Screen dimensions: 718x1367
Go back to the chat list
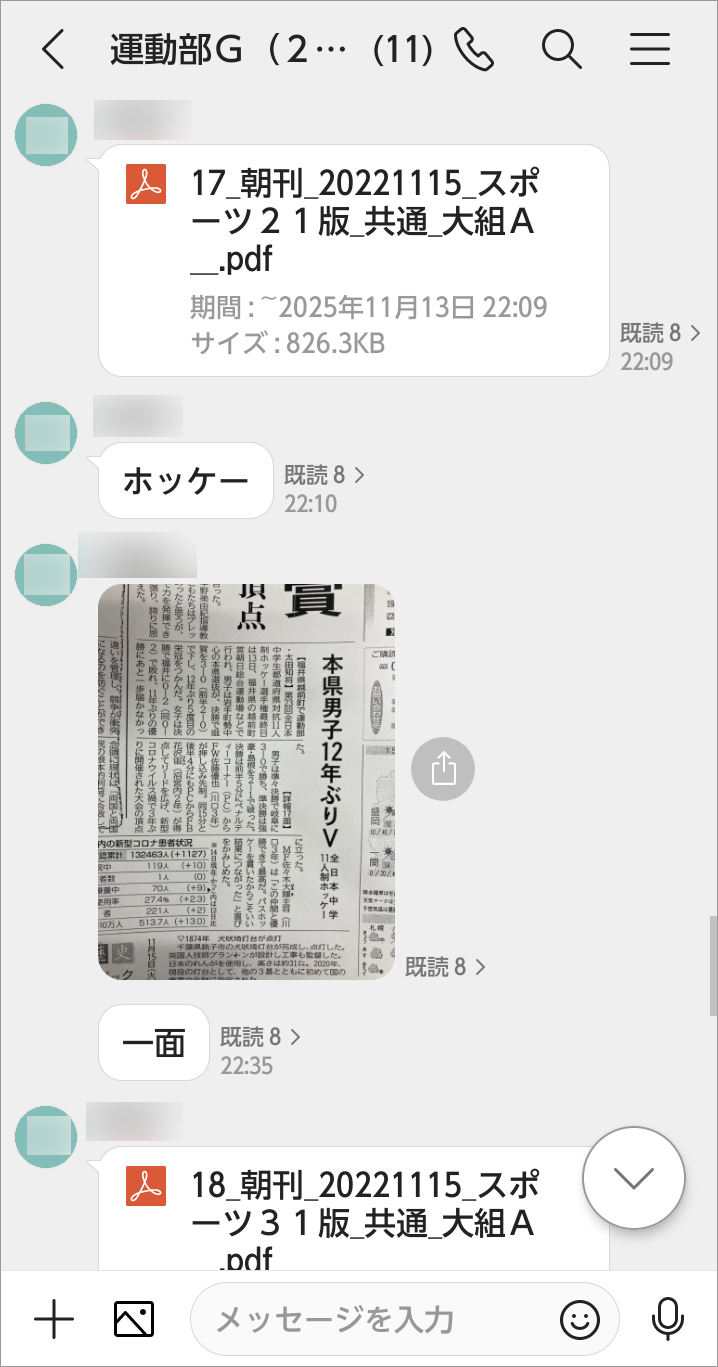click(53, 49)
